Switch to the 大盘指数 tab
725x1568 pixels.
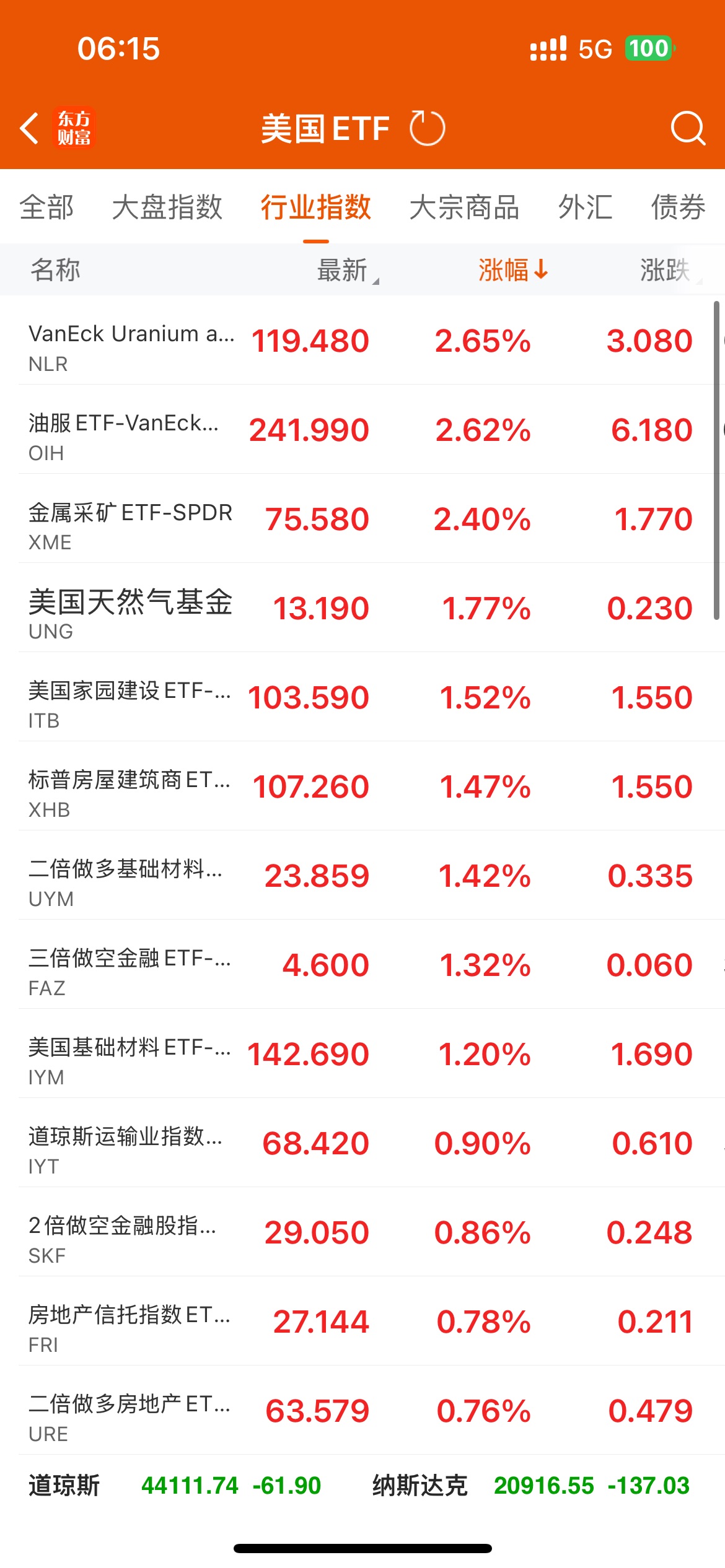coord(167,207)
